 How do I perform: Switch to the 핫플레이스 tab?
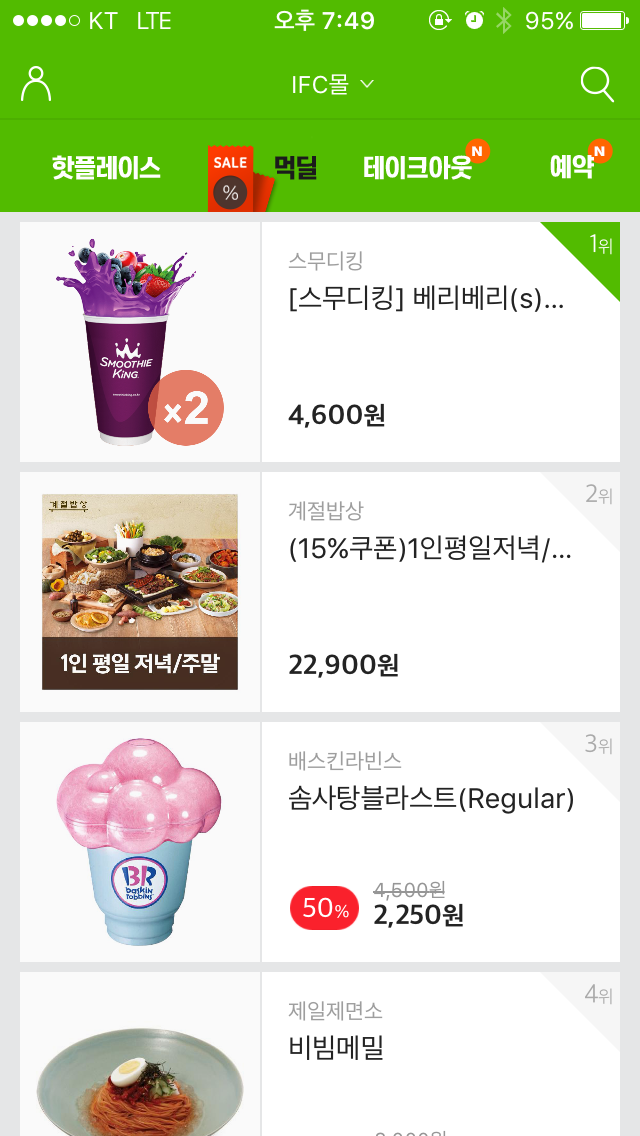[x=106, y=167]
